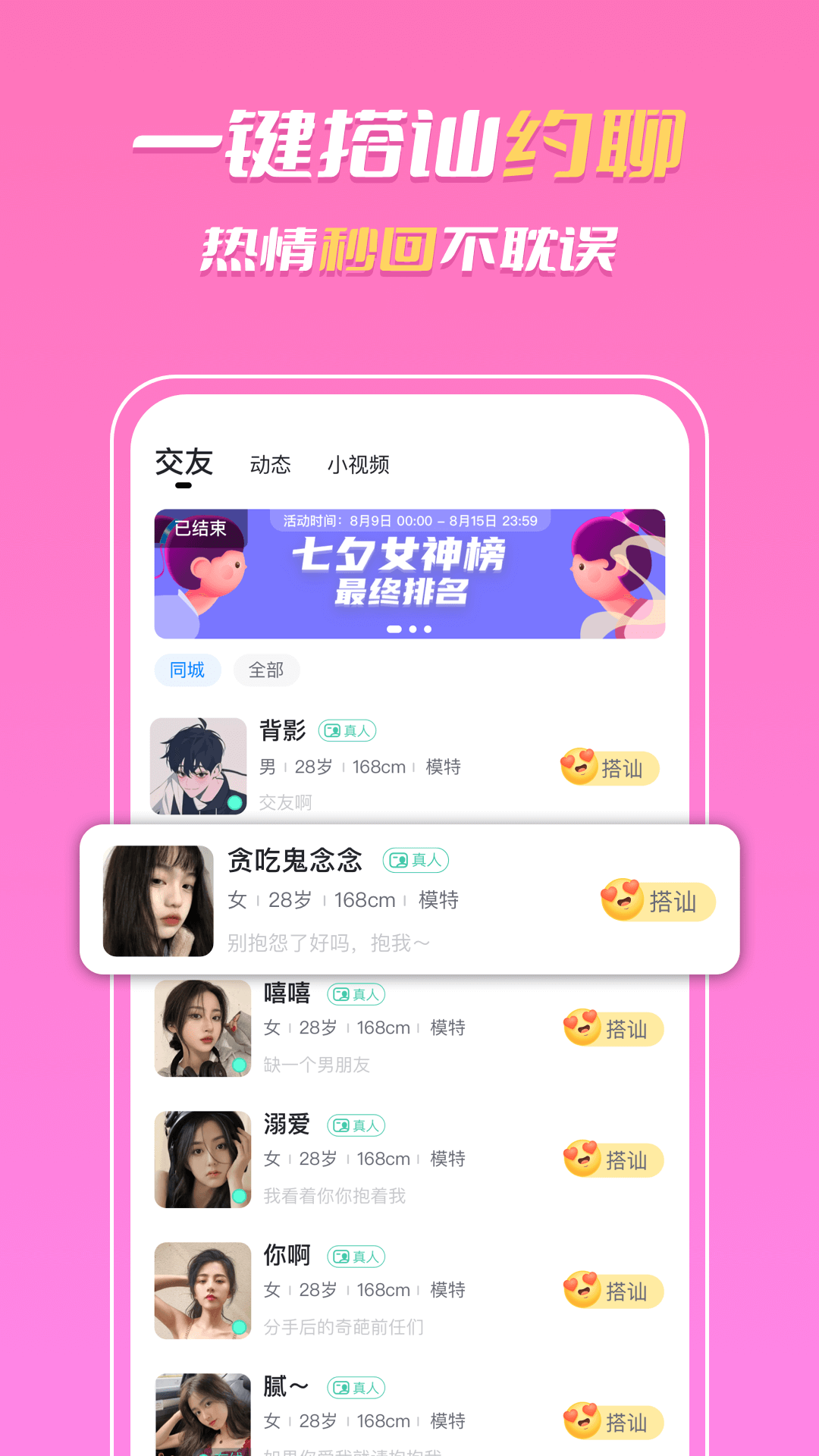Screen dimensions: 819x1456
Task: Enable the 全部 filter
Action: click(266, 670)
